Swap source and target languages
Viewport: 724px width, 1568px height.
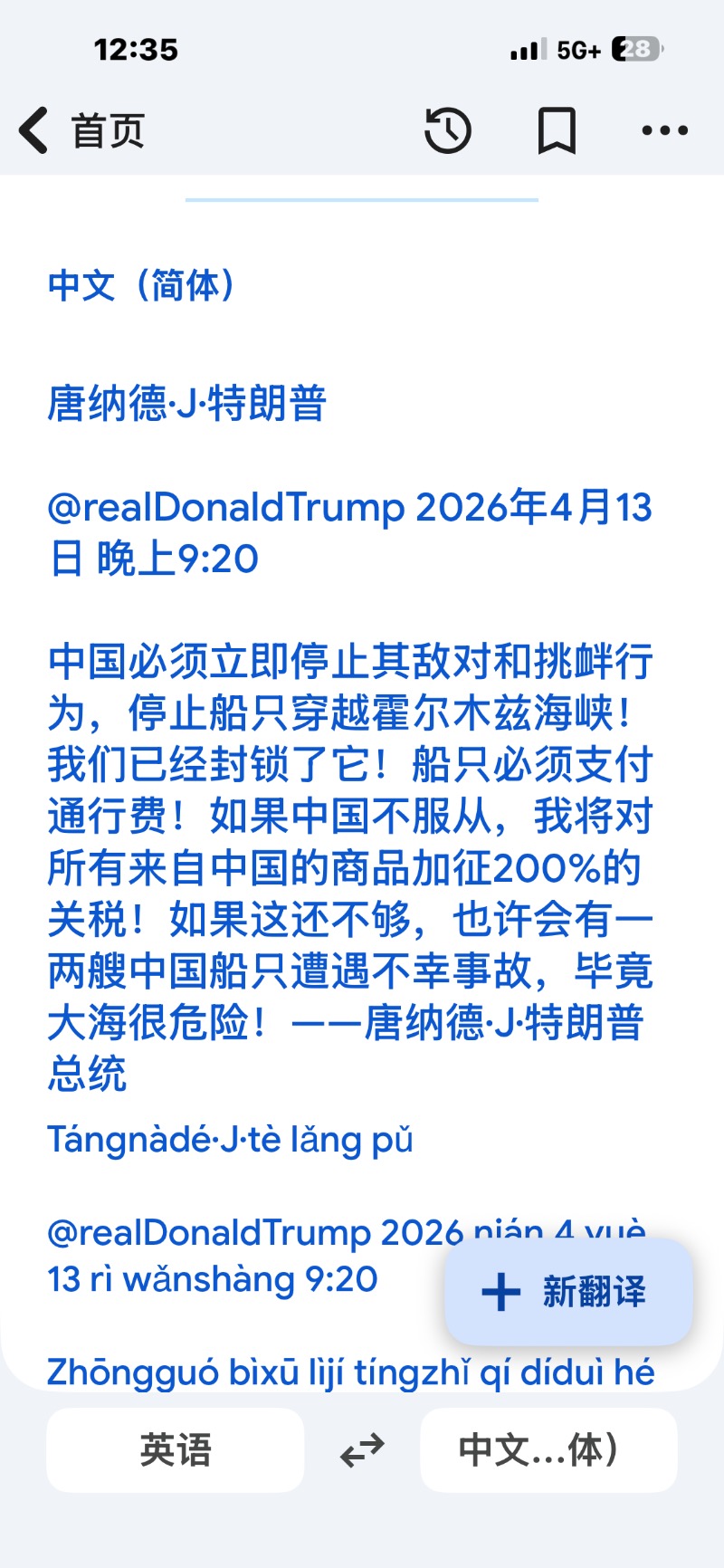[362, 1450]
